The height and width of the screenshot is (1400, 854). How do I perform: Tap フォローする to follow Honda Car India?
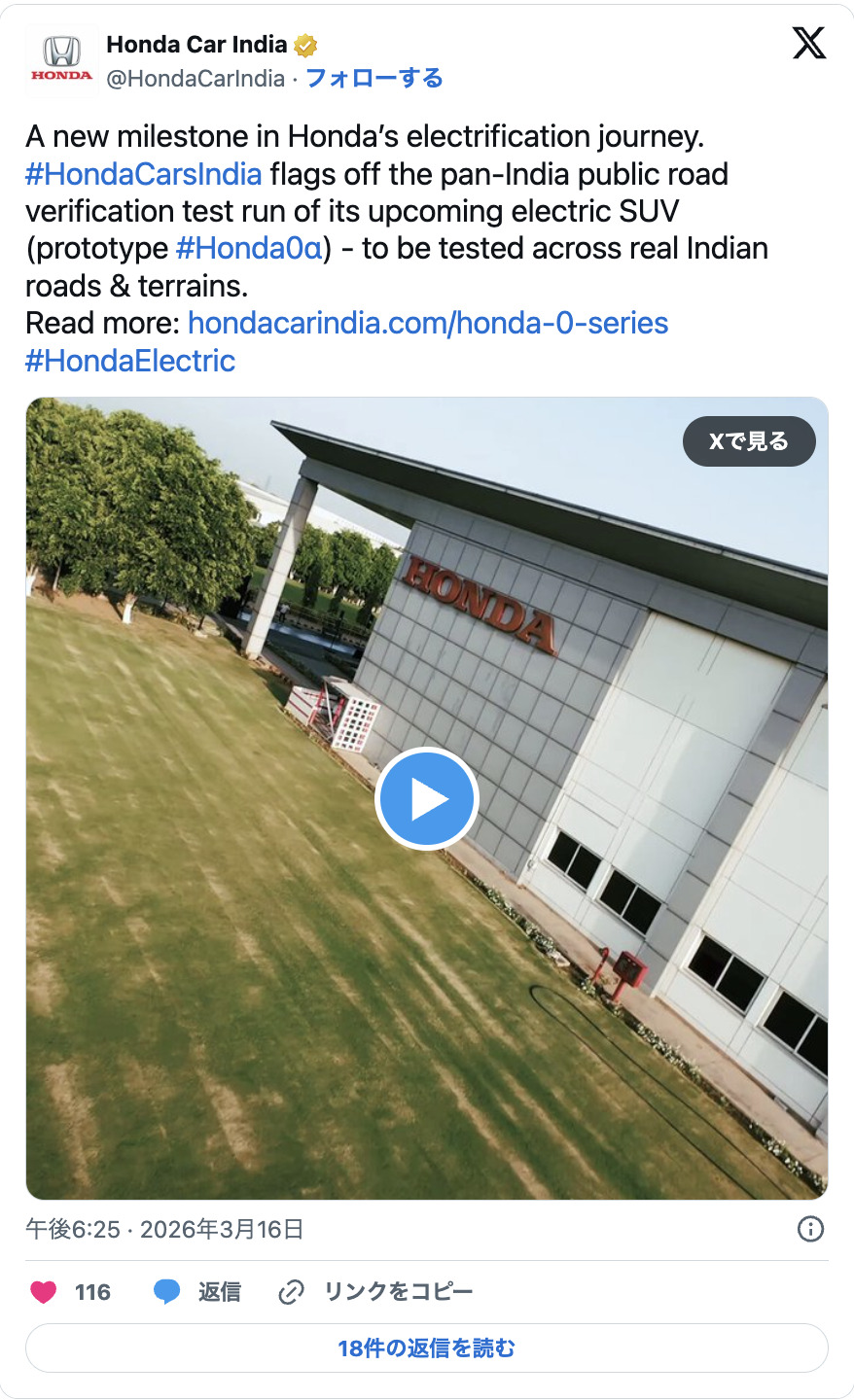click(x=374, y=78)
